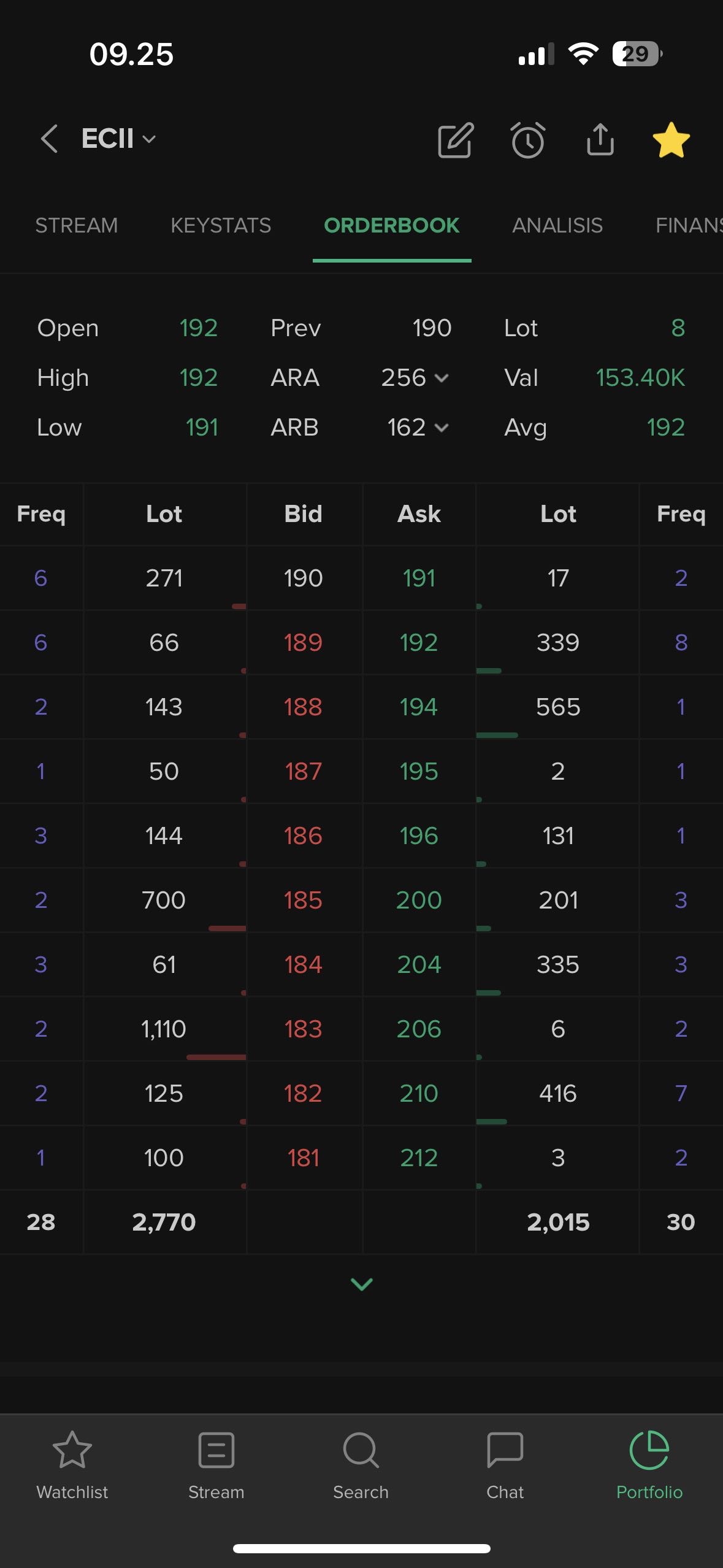
Task: Open the partially visible FINANS tab
Action: (x=688, y=225)
